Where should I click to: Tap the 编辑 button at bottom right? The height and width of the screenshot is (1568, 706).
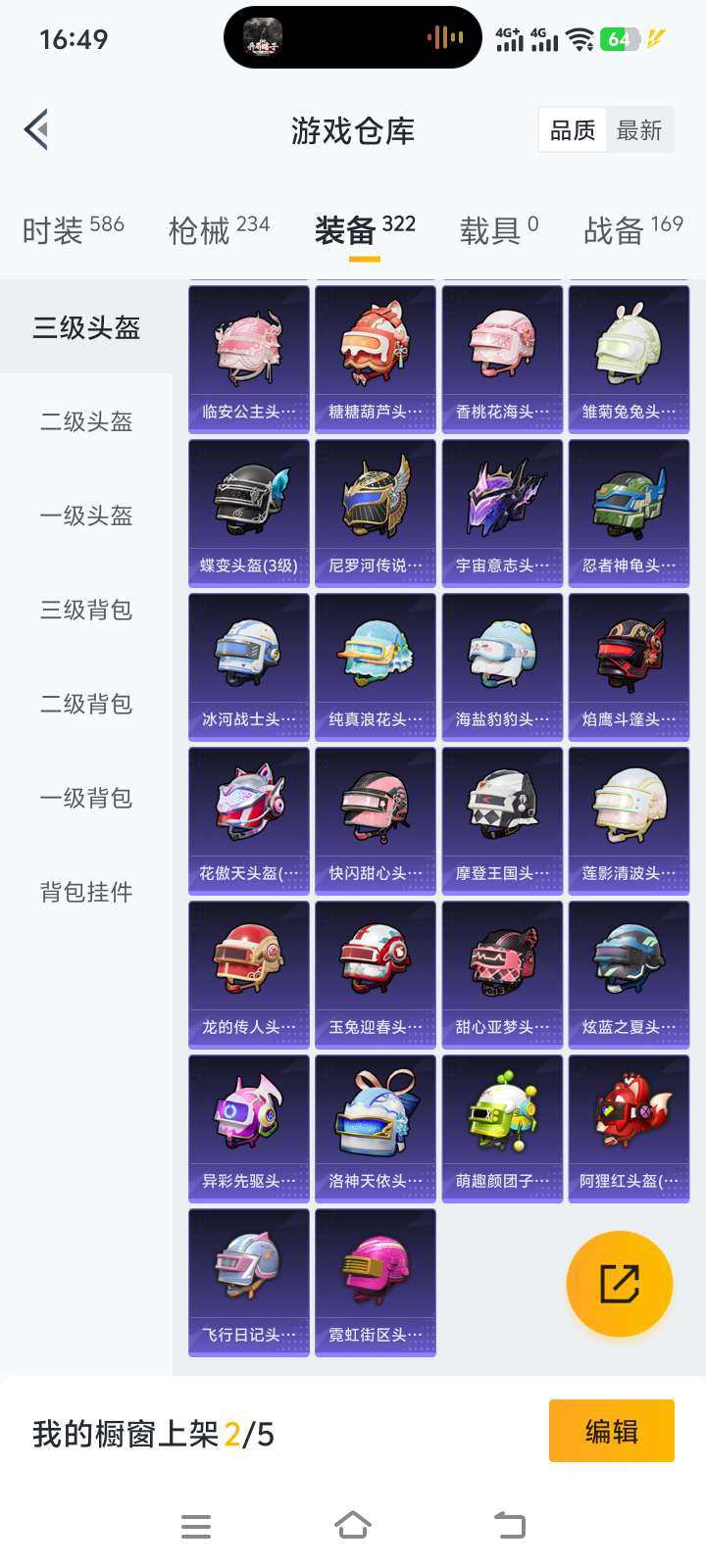pos(611,1431)
